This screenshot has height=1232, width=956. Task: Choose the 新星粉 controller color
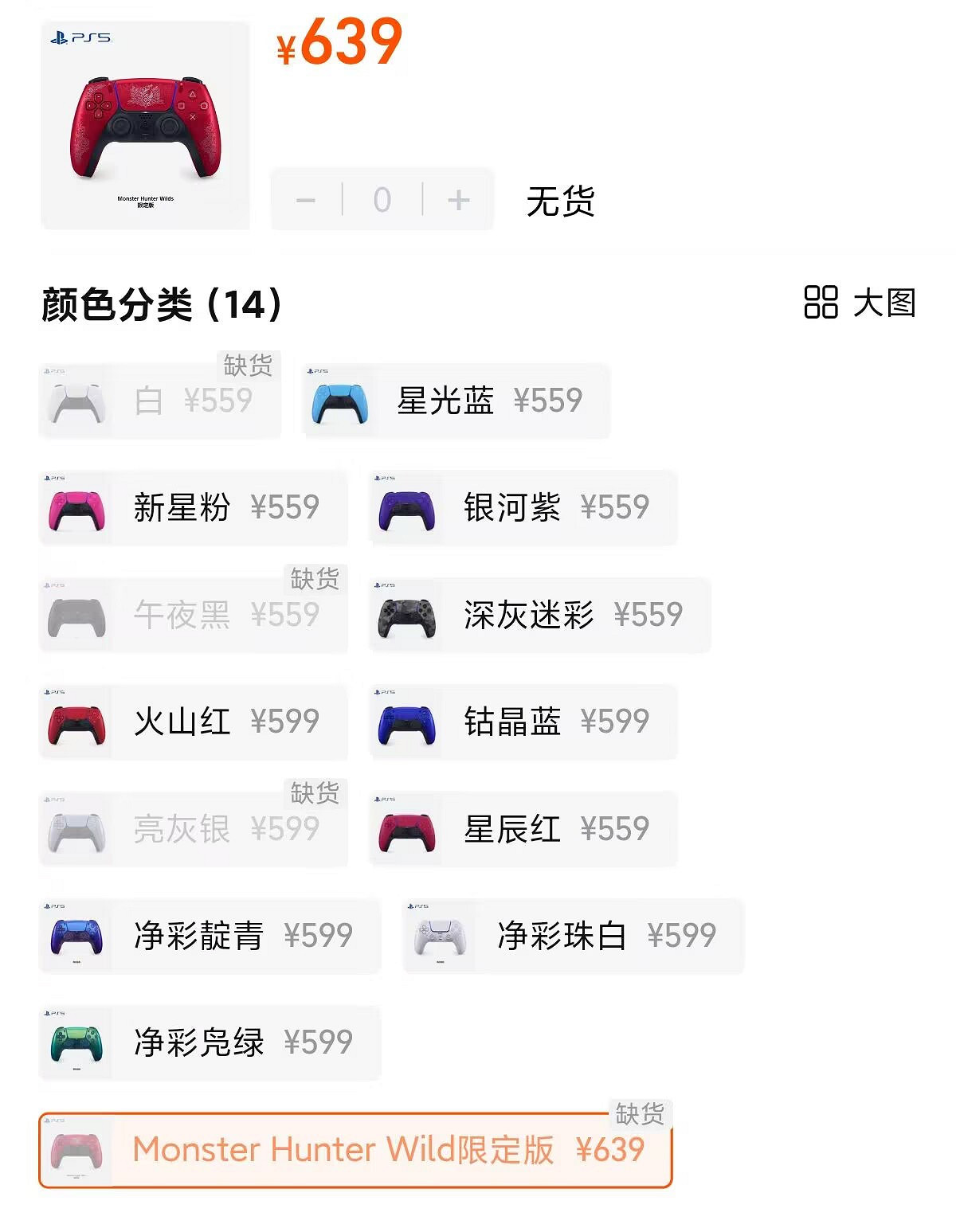(x=194, y=508)
